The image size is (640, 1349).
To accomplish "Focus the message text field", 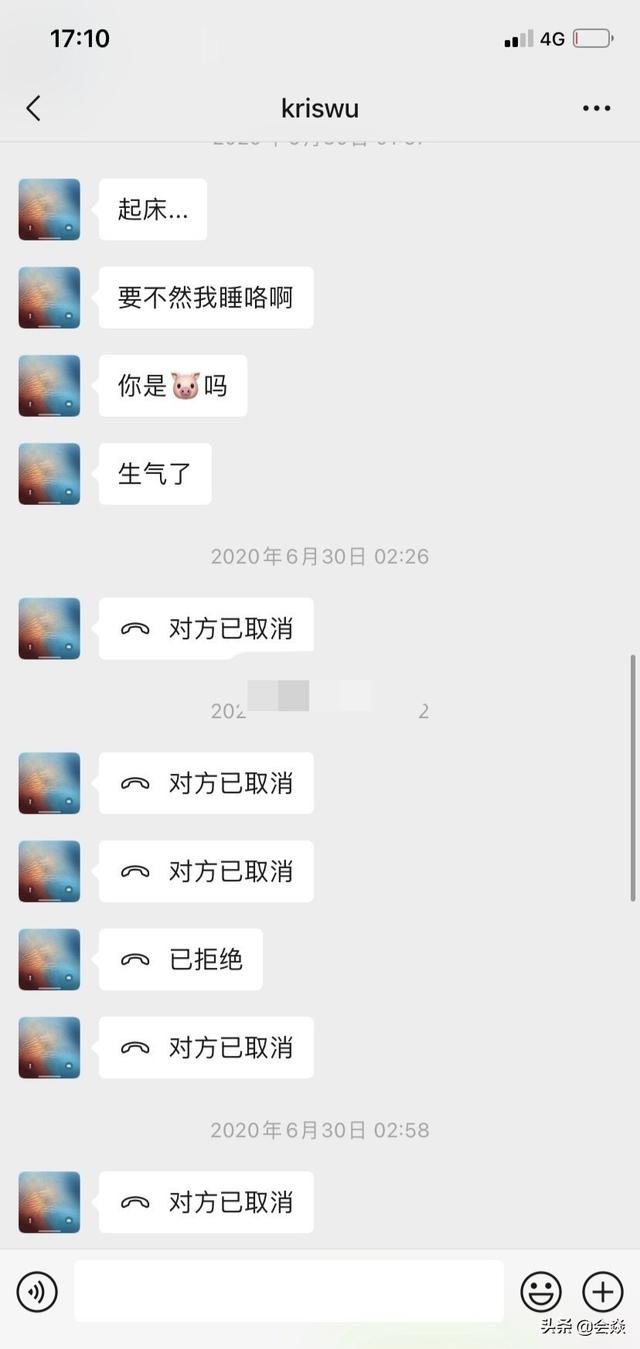I will point(288,1291).
